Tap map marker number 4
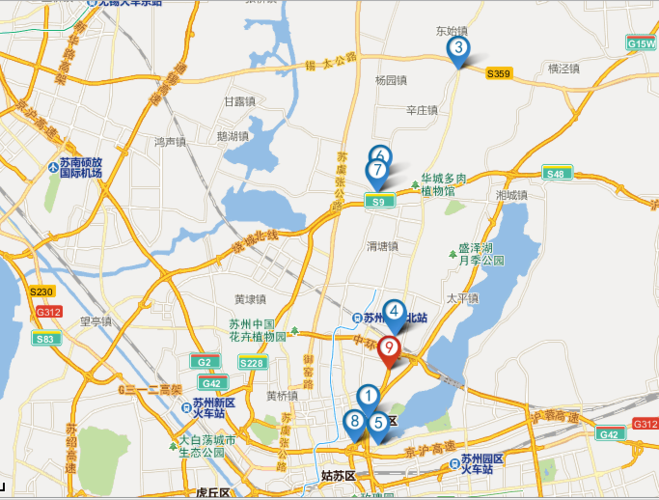The width and height of the screenshot is (659, 500). (394, 312)
